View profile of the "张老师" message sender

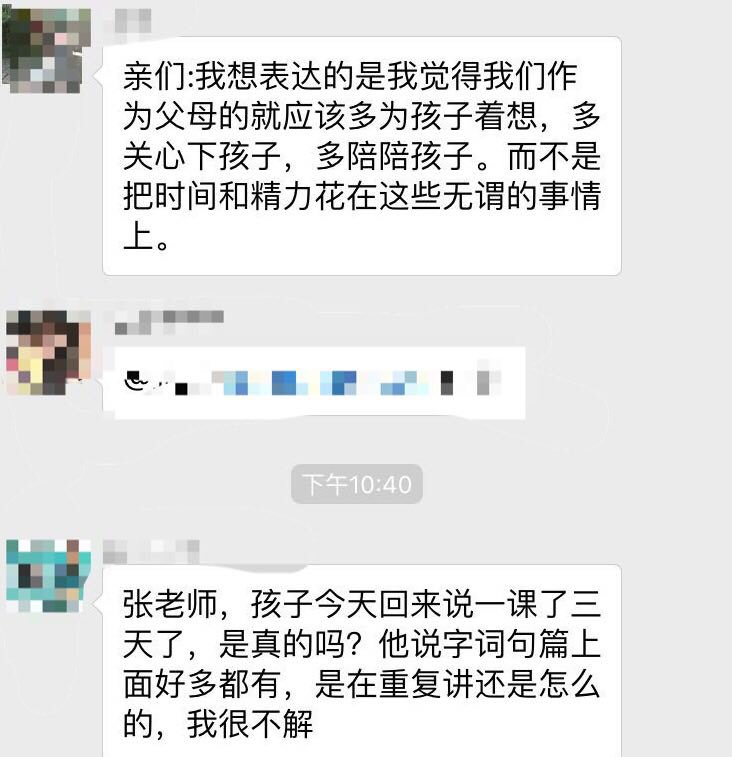(x=48, y=575)
